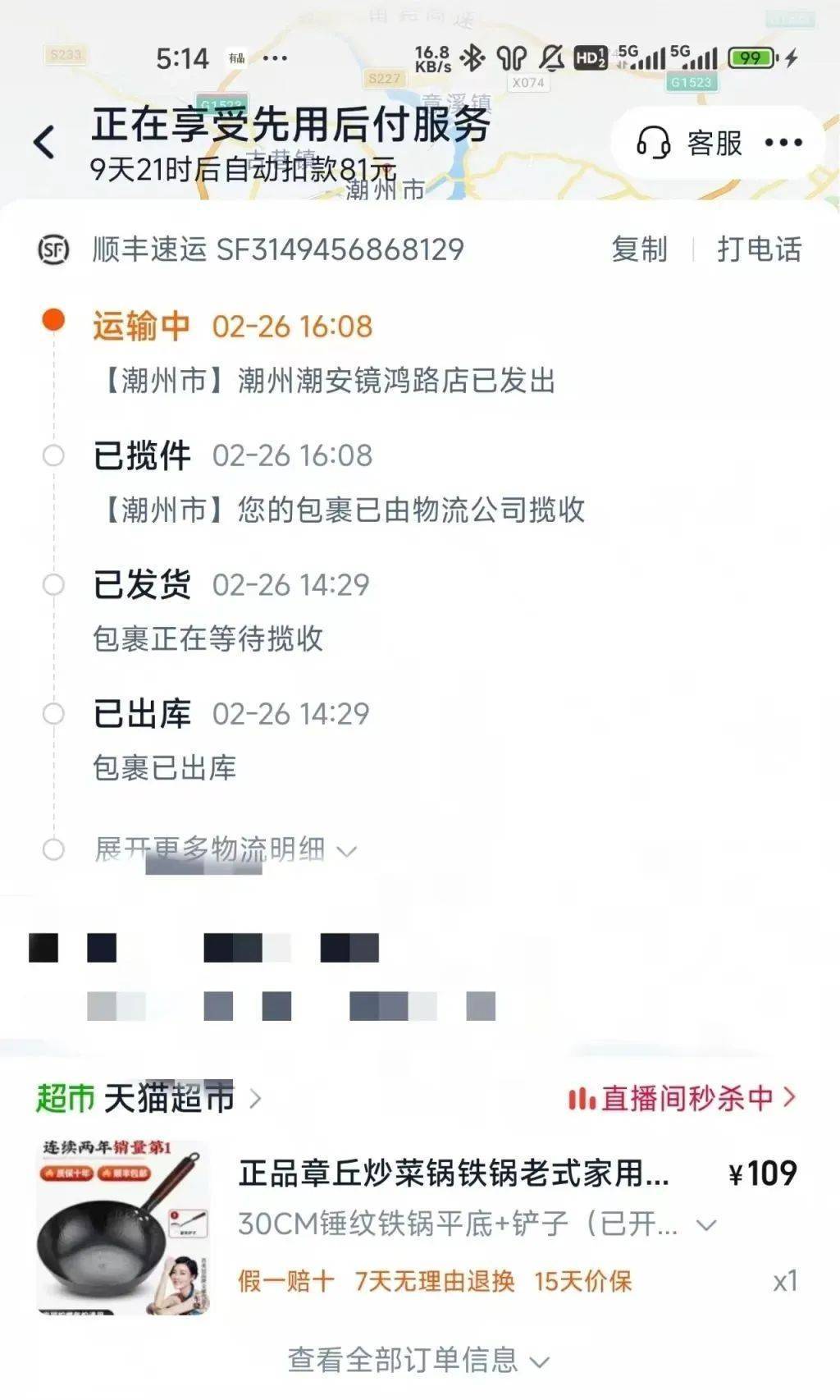Call the courier via 打电话

[759, 249]
